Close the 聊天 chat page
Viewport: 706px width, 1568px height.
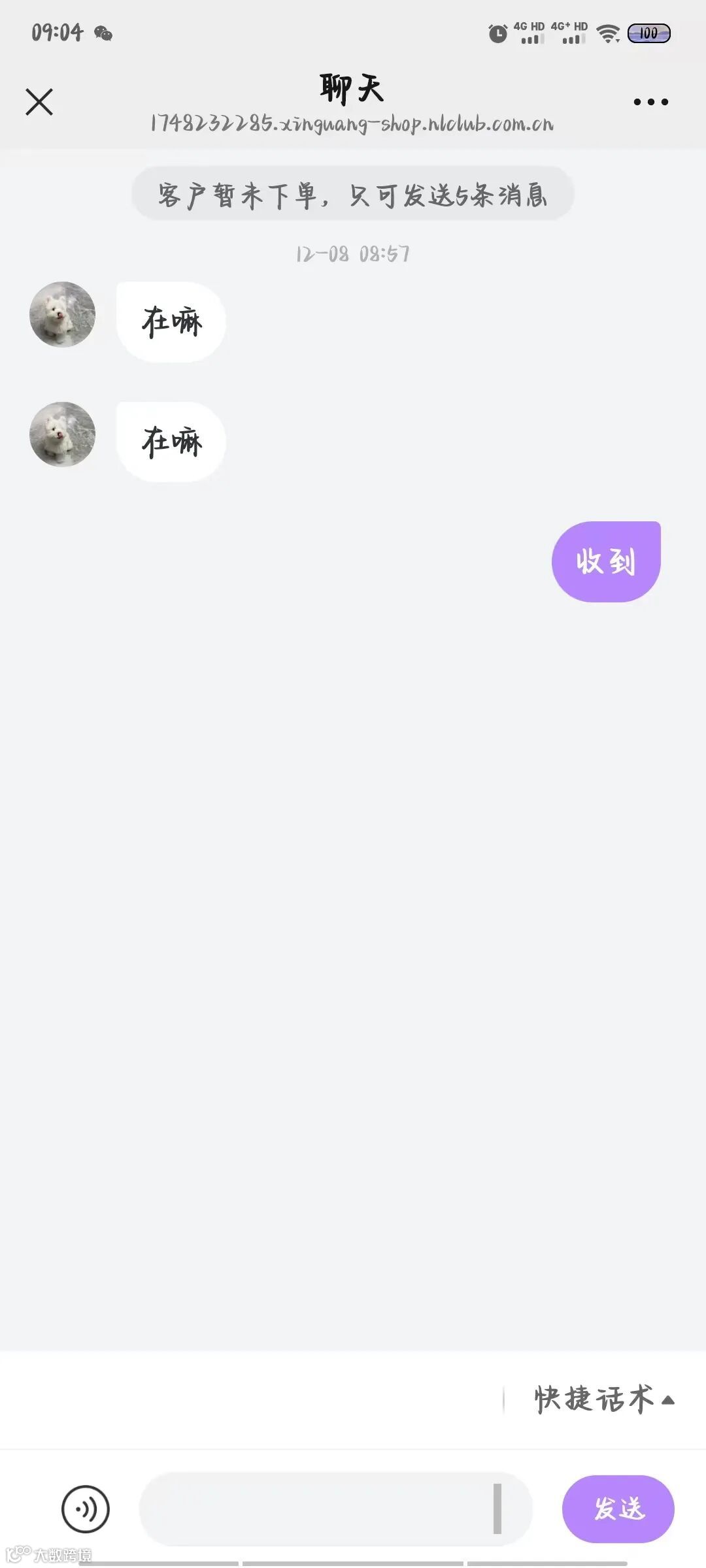(x=39, y=102)
